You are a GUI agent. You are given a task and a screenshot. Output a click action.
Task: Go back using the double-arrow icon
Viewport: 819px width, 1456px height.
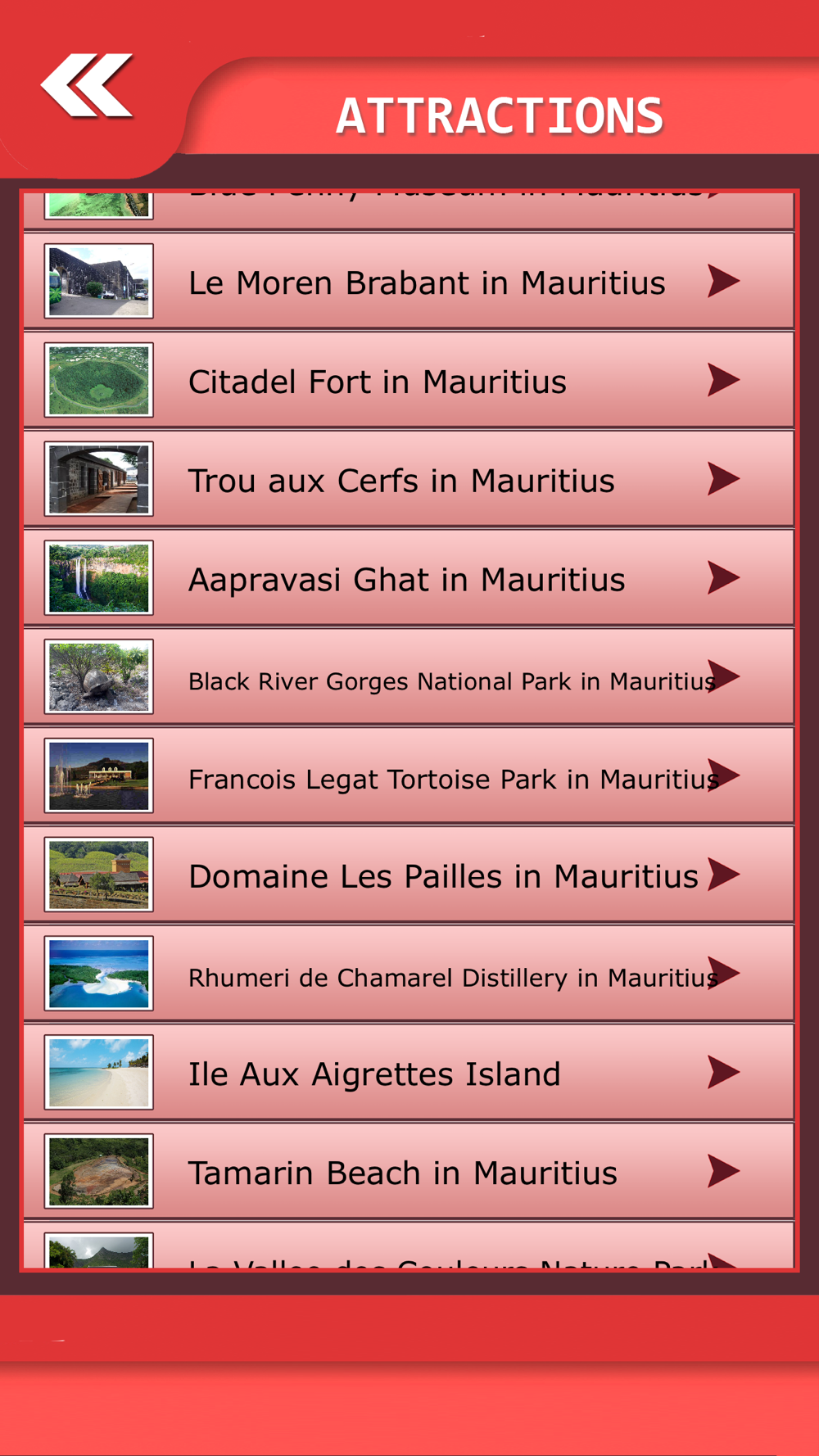(x=87, y=85)
